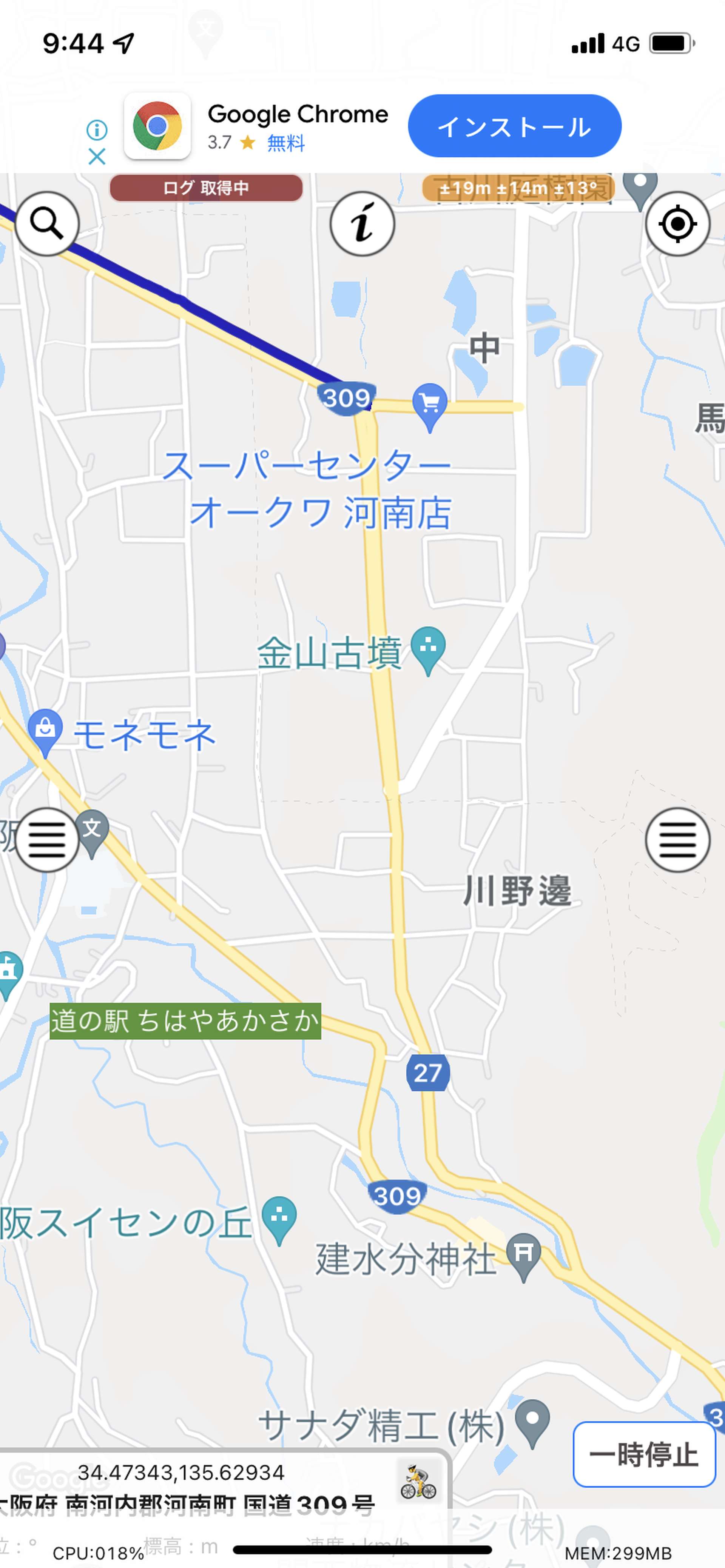Tap the cyclist icon in bottom panel
725x1568 pixels.
(x=418, y=1481)
